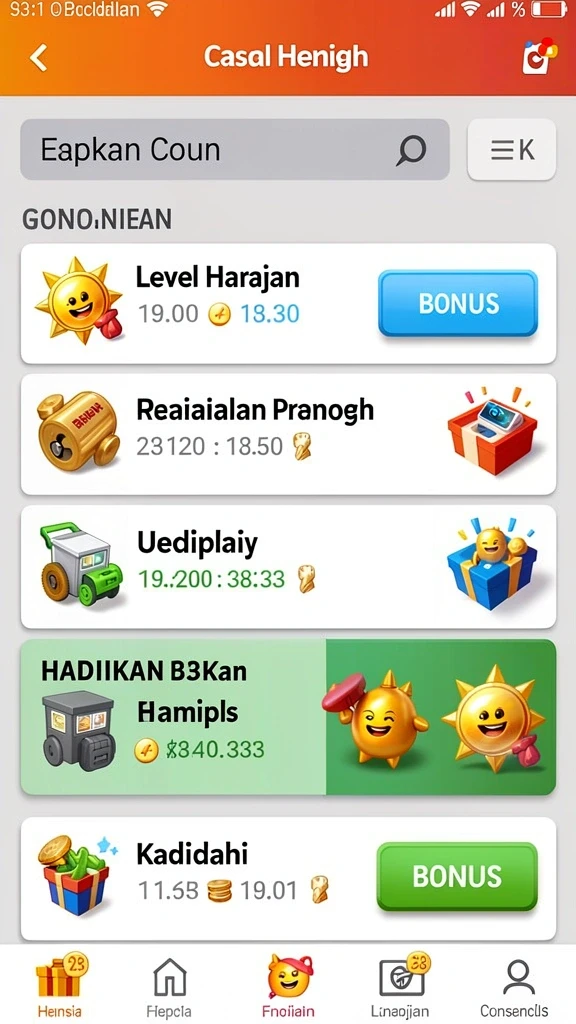The height and width of the screenshot is (1024, 576).
Task: Open the notification icon in the header
Action: click(539, 57)
